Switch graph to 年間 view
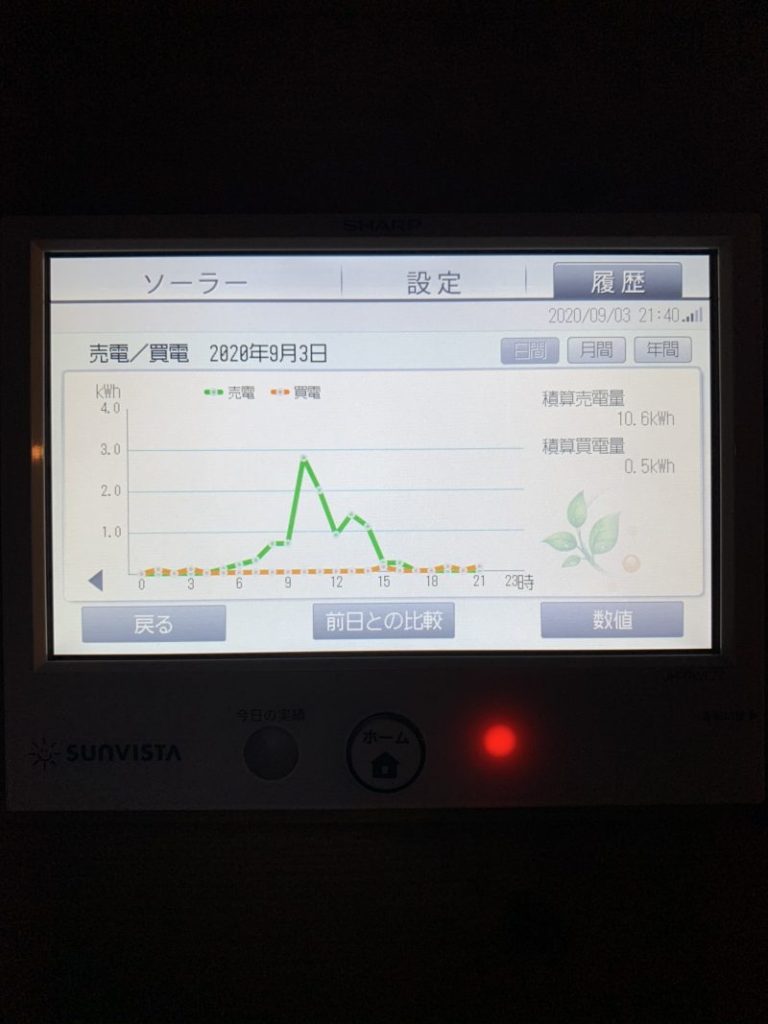Image resolution: width=768 pixels, height=1024 pixels. coord(662,350)
